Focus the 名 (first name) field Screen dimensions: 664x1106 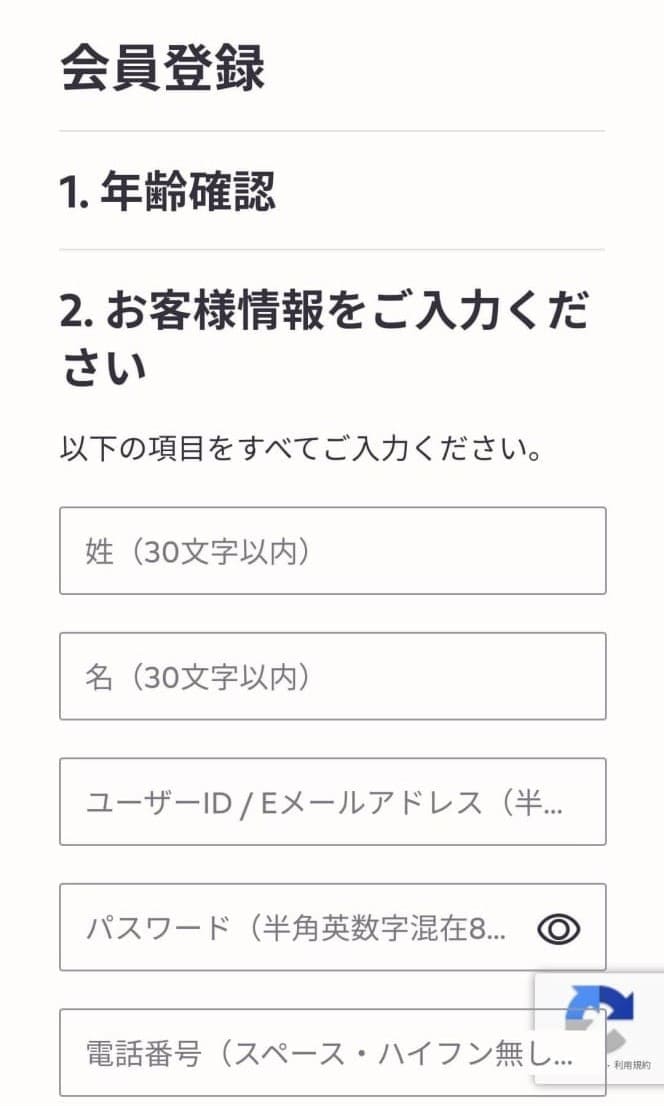click(x=332, y=676)
